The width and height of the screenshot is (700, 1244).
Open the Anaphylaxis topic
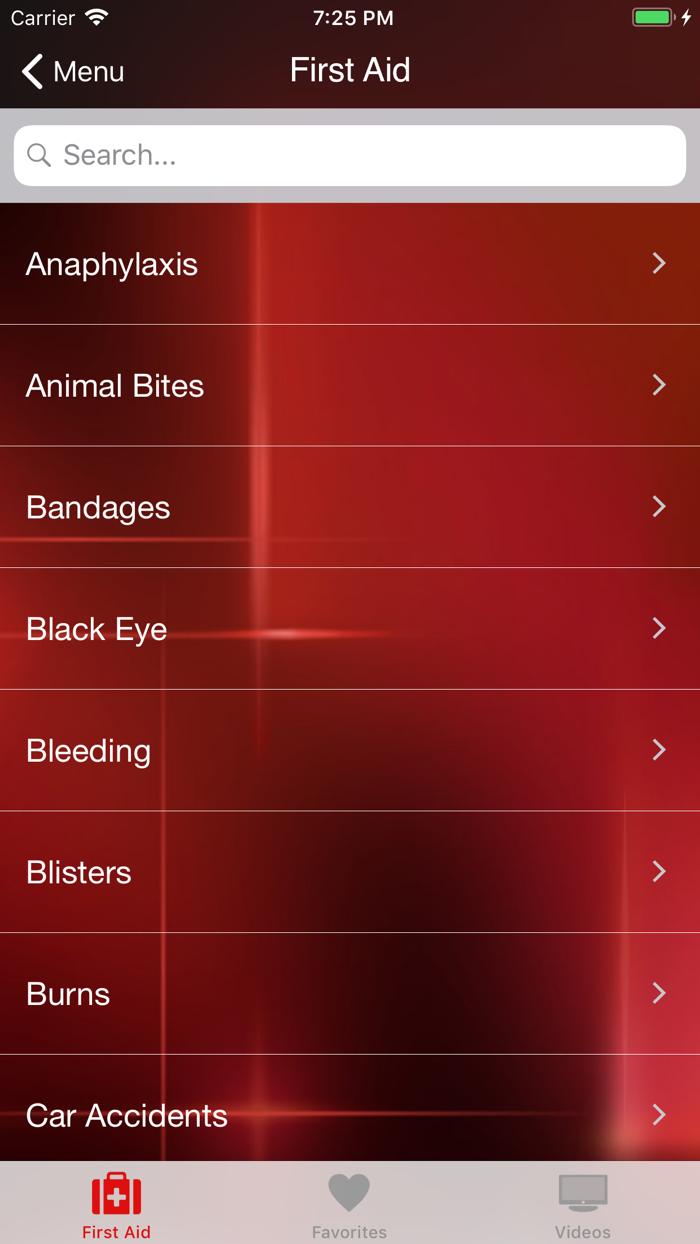(350, 264)
